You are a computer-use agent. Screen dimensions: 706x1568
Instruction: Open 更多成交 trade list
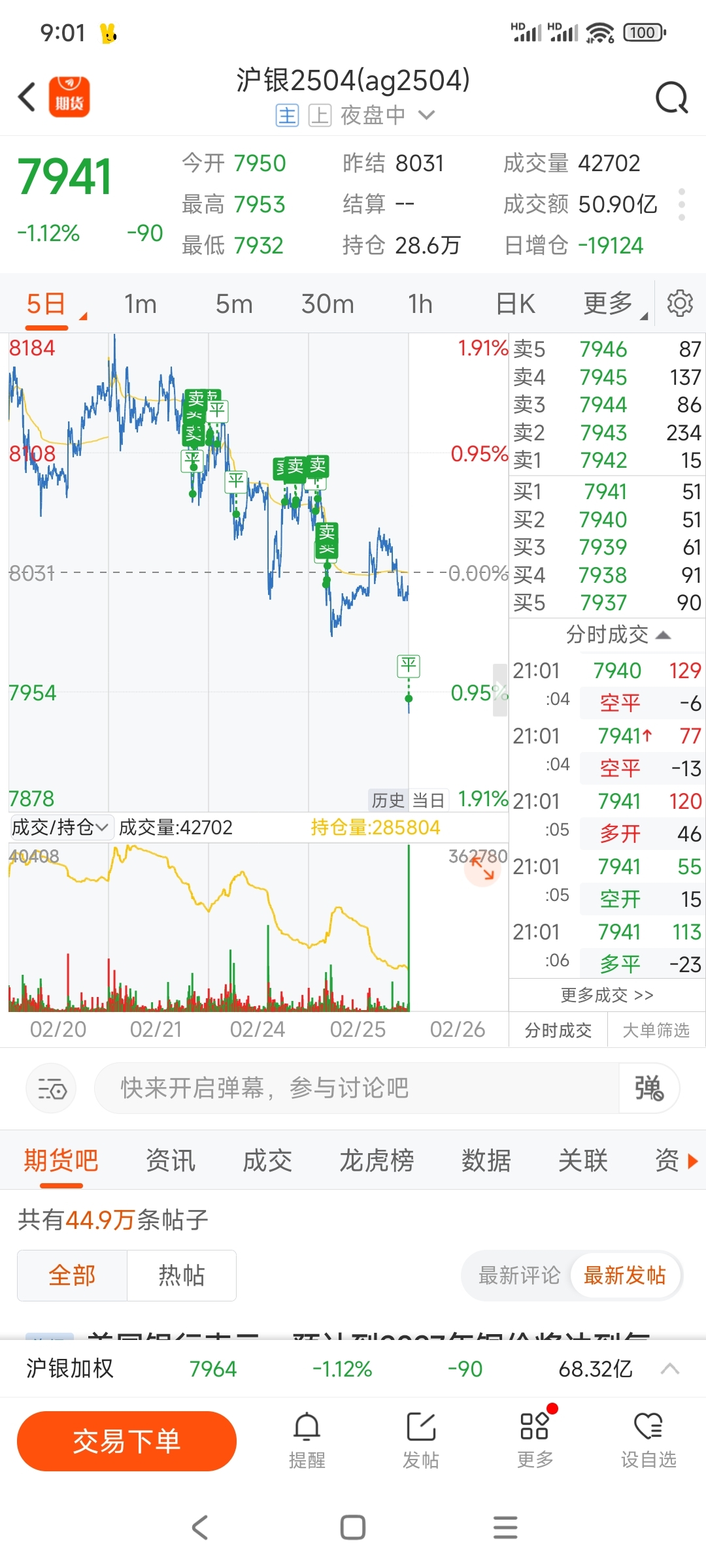click(x=607, y=995)
